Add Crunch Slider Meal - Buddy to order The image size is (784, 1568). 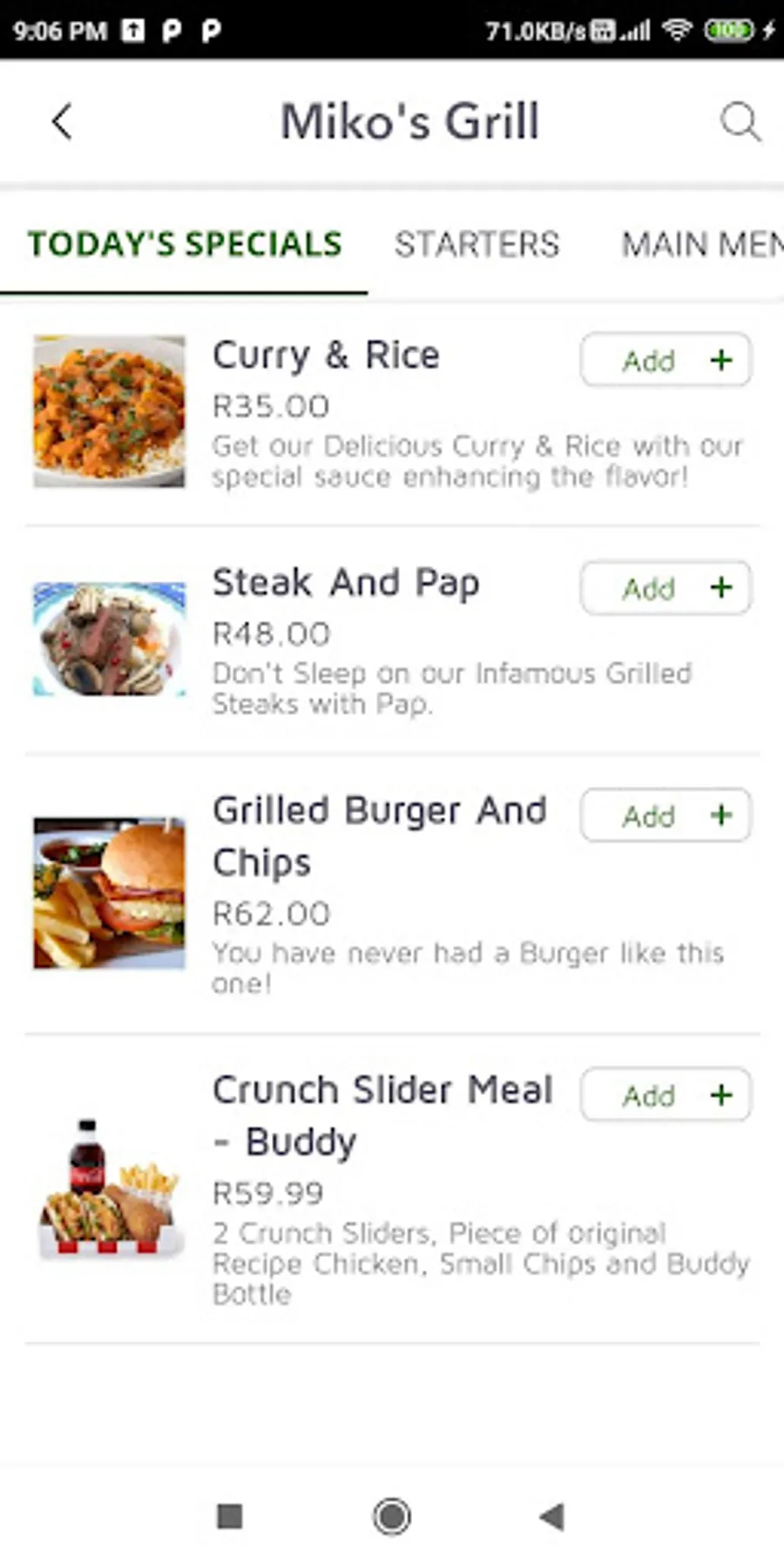pos(666,1095)
